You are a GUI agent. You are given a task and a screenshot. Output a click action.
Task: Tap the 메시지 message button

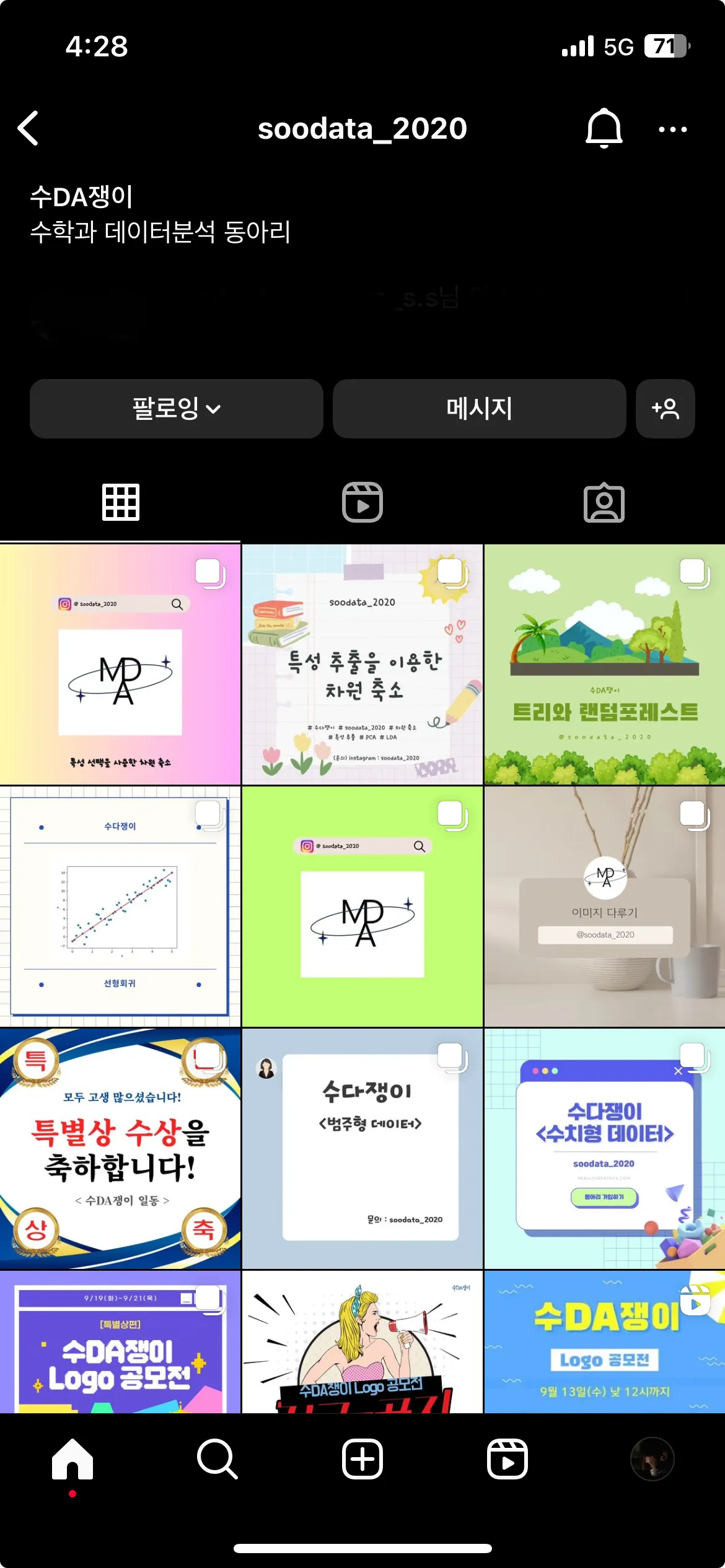point(479,409)
